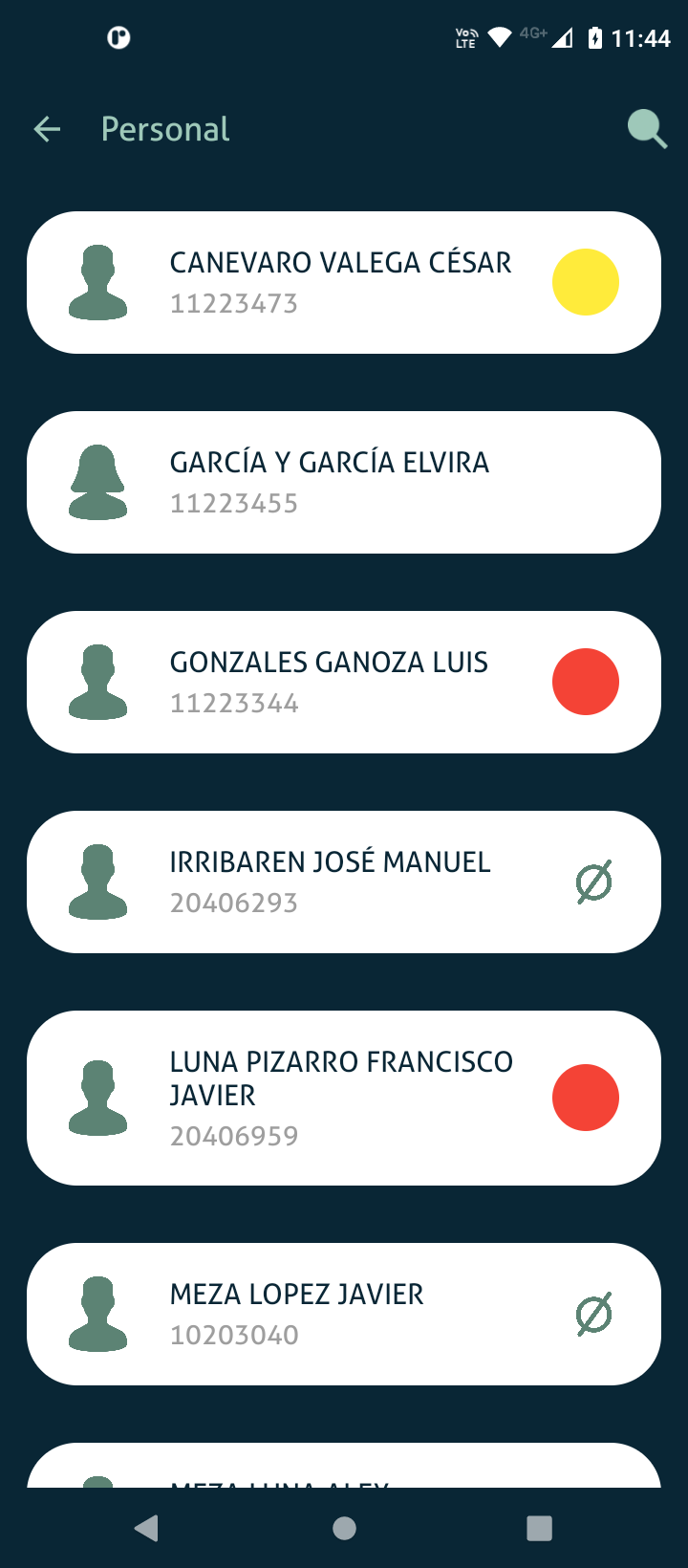Select García y García Elvira's entry

pos(341,482)
